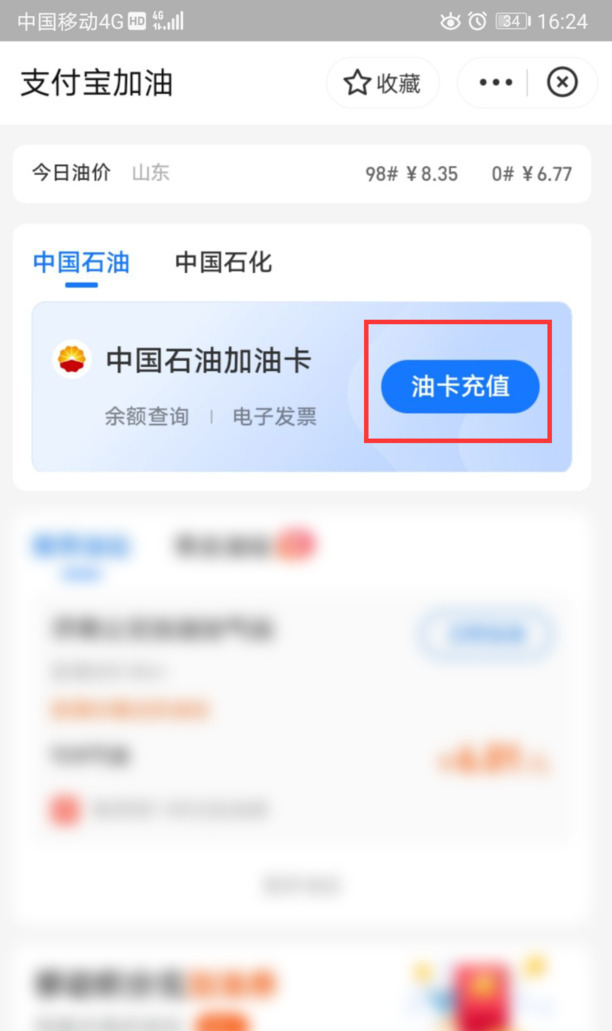Tap the 油卡充值 button
Viewport: 612px width, 1031px height.
pyautogui.click(x=460, y=387)
